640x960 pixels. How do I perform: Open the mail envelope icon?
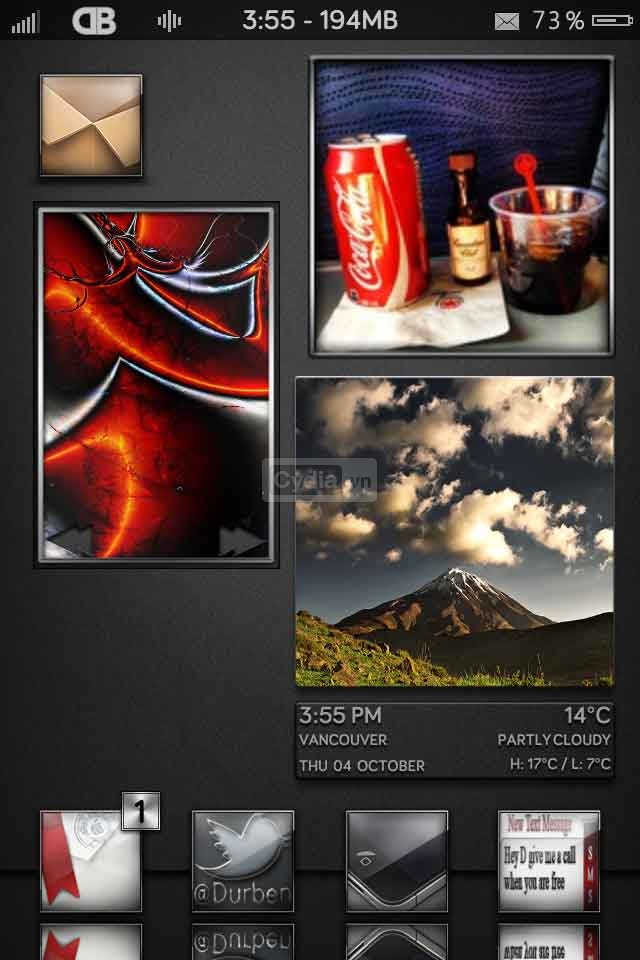pos(91,126)
